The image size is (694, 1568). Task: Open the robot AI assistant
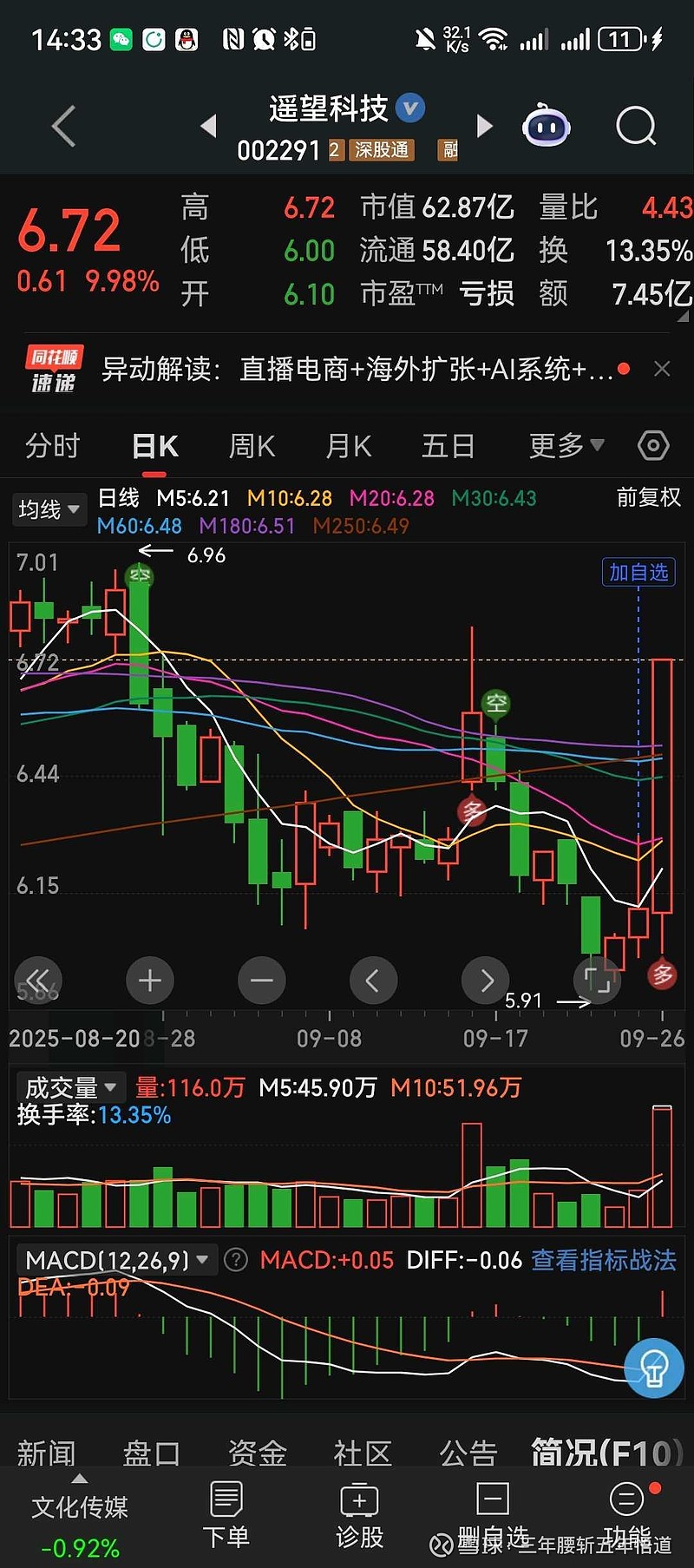click(x=546, y=127)
